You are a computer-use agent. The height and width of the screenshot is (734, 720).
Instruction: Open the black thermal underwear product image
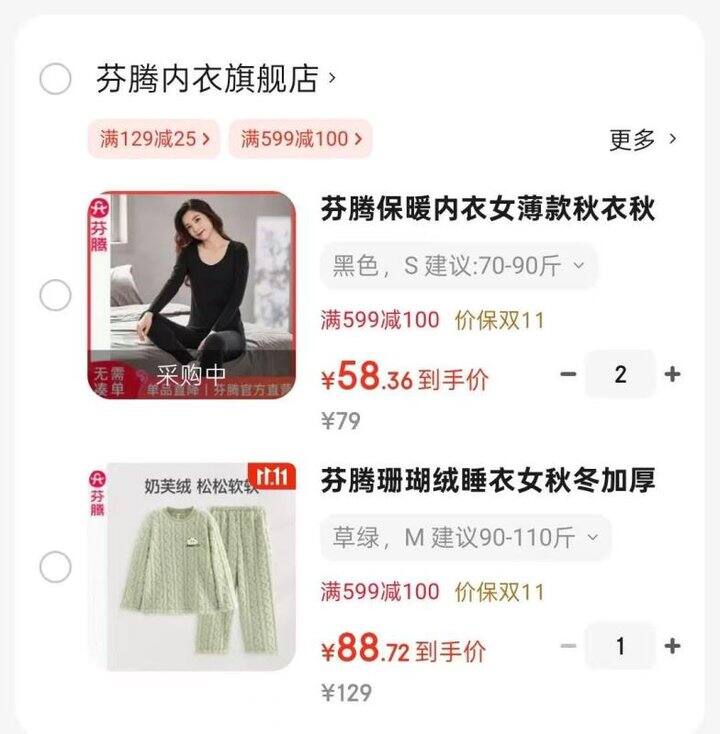(x=192, y=295)
